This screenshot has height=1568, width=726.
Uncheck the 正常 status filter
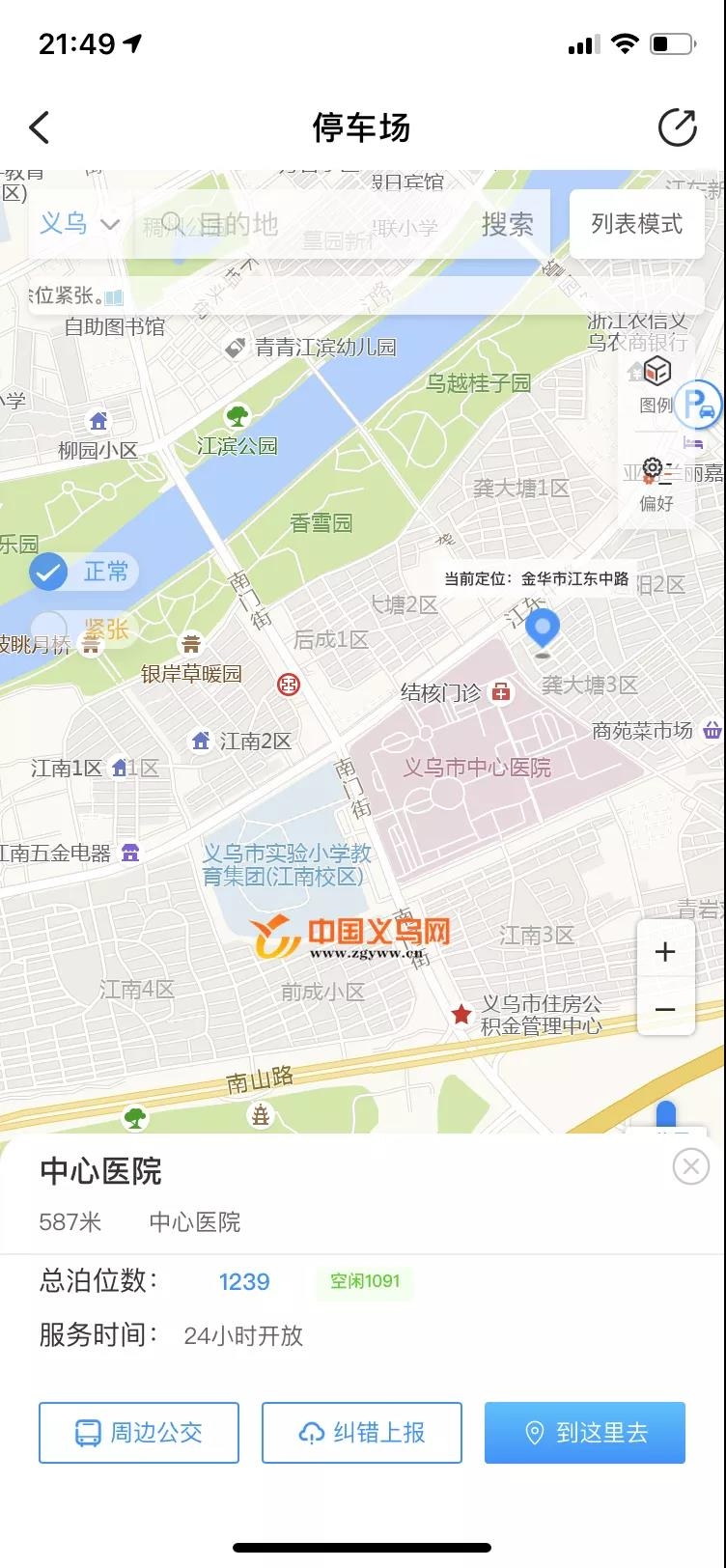click(x=48, y=573)
